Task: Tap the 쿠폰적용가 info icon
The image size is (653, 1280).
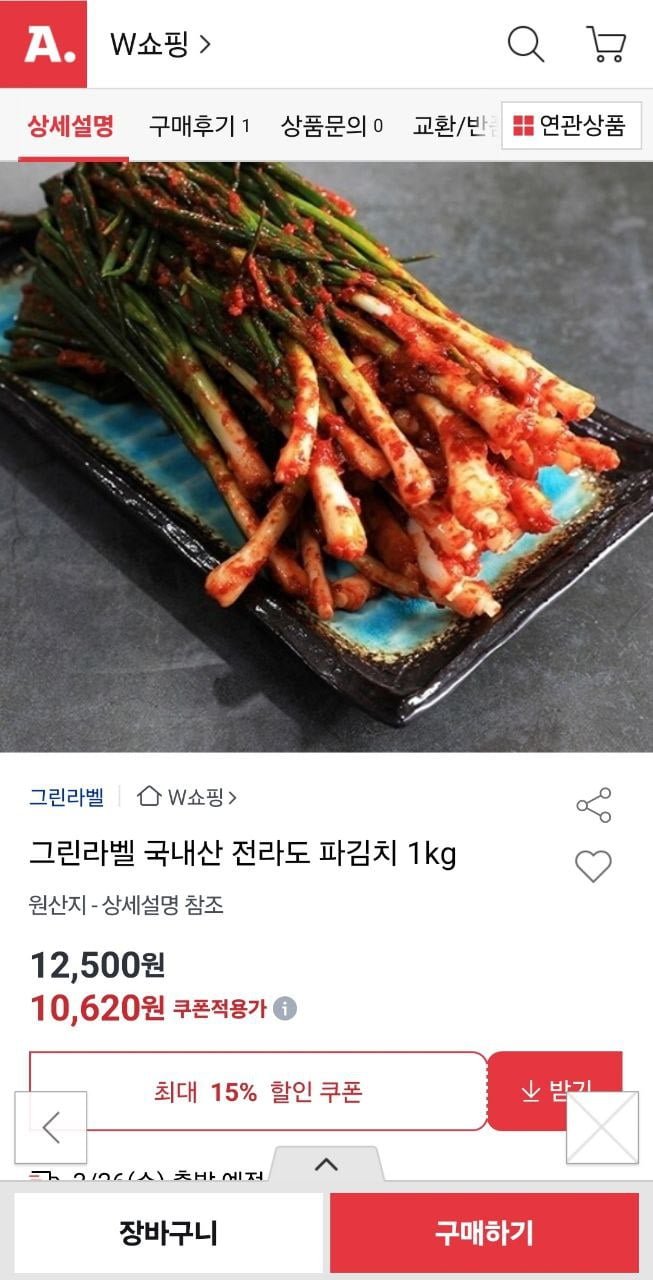Action: click(285, 1008)
